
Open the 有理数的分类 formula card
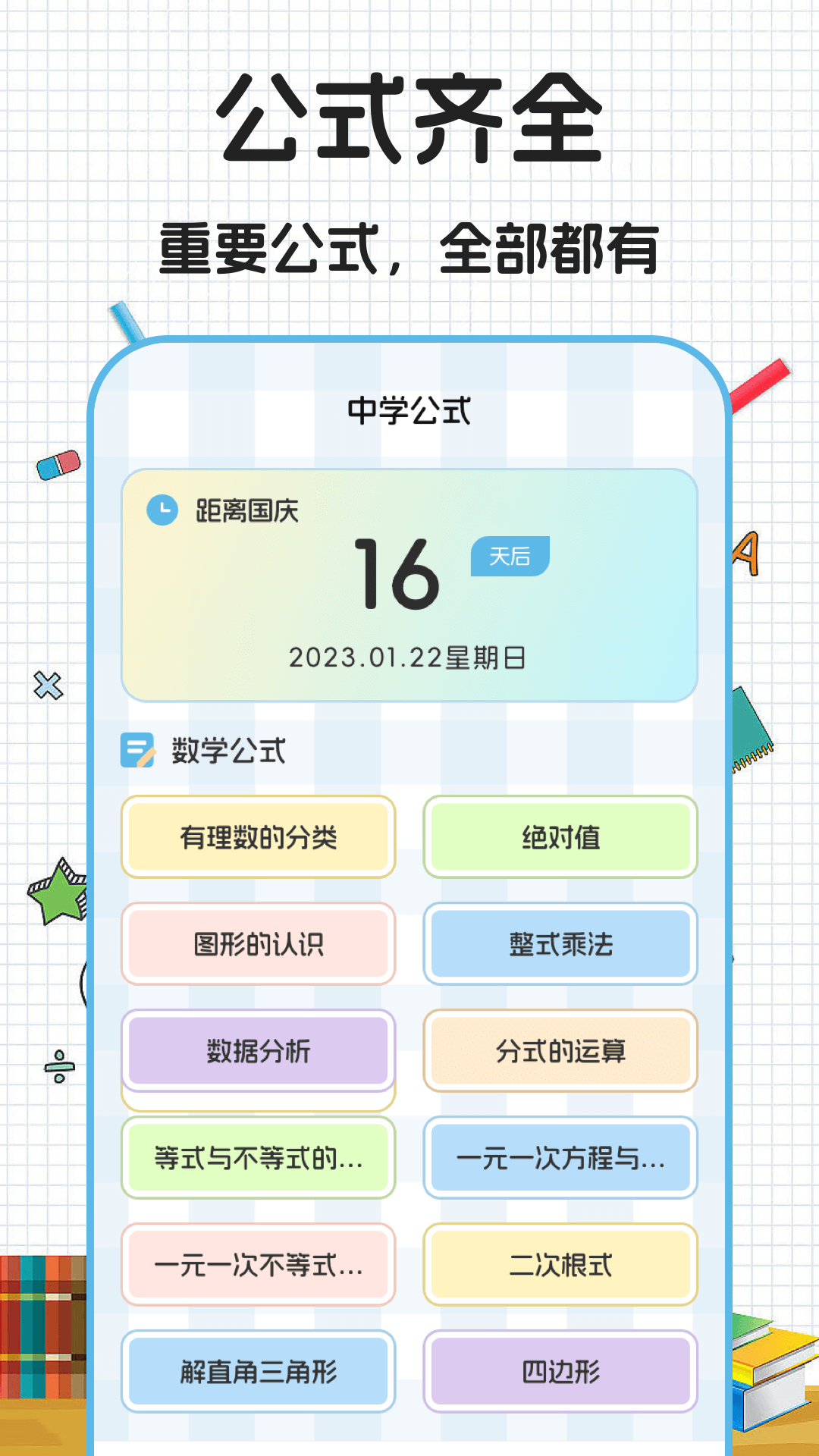pos(259,838)
